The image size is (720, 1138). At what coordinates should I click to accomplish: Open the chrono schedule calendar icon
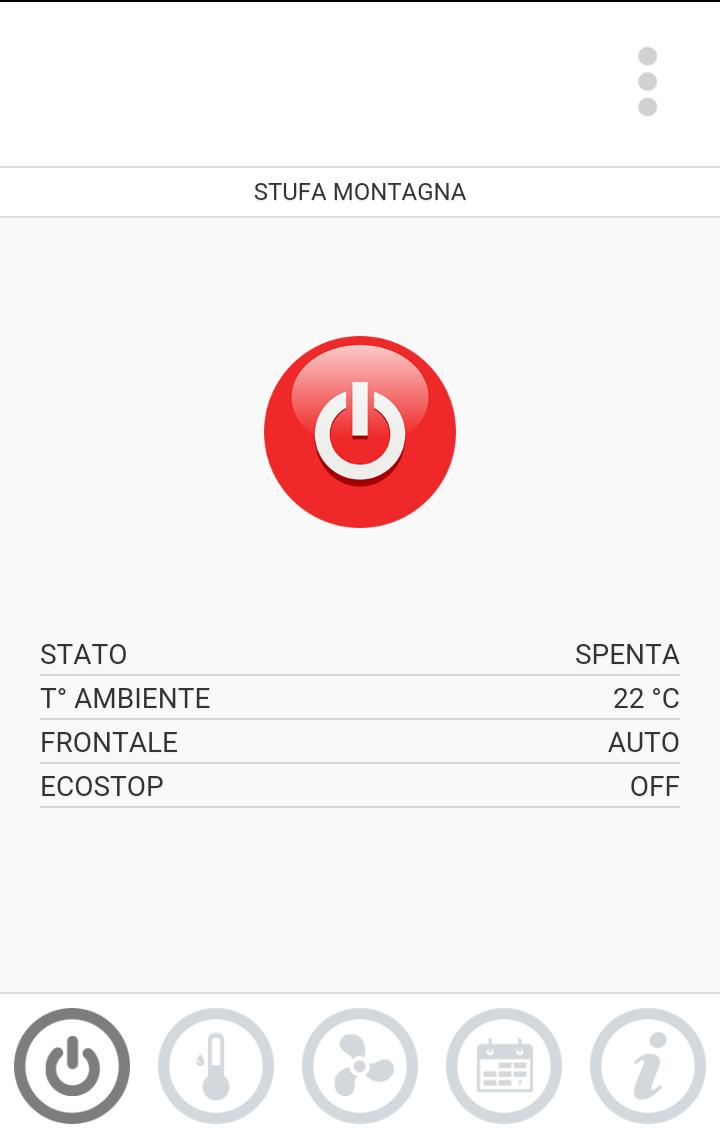point(504,1065)
